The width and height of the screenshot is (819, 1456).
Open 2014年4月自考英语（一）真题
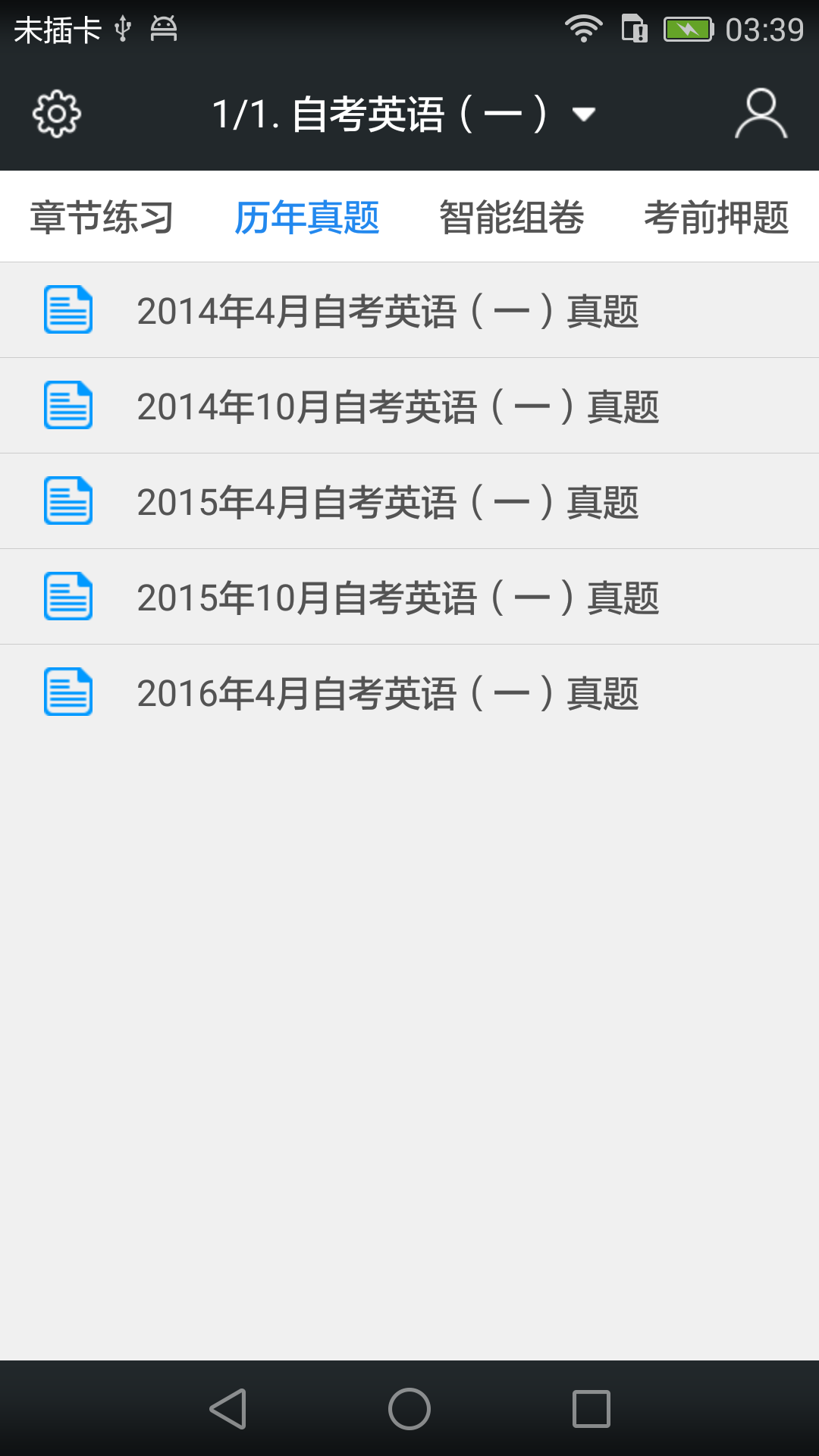(x=388, y=309)
